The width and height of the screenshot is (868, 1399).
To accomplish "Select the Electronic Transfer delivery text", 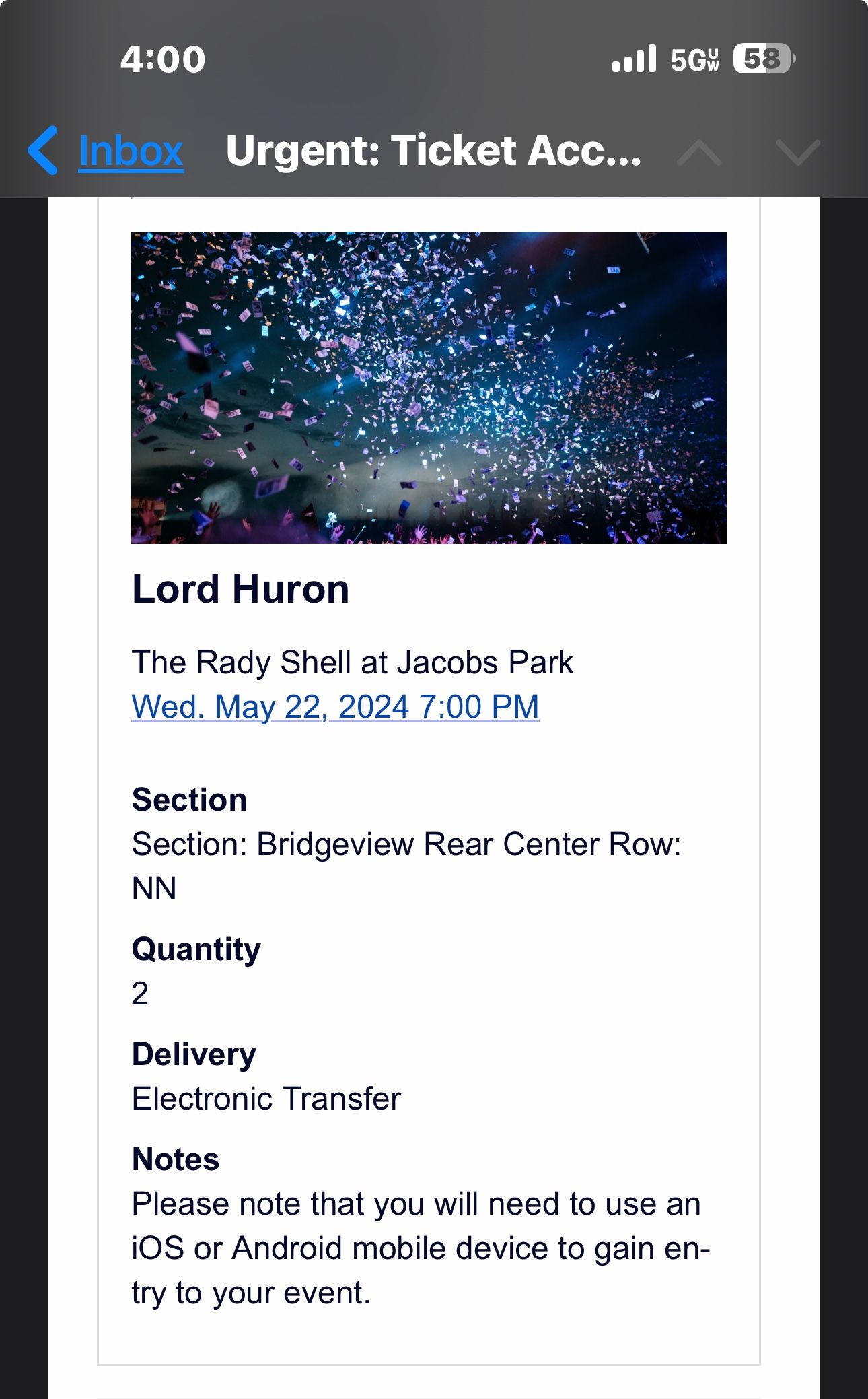I will 266,1097.
